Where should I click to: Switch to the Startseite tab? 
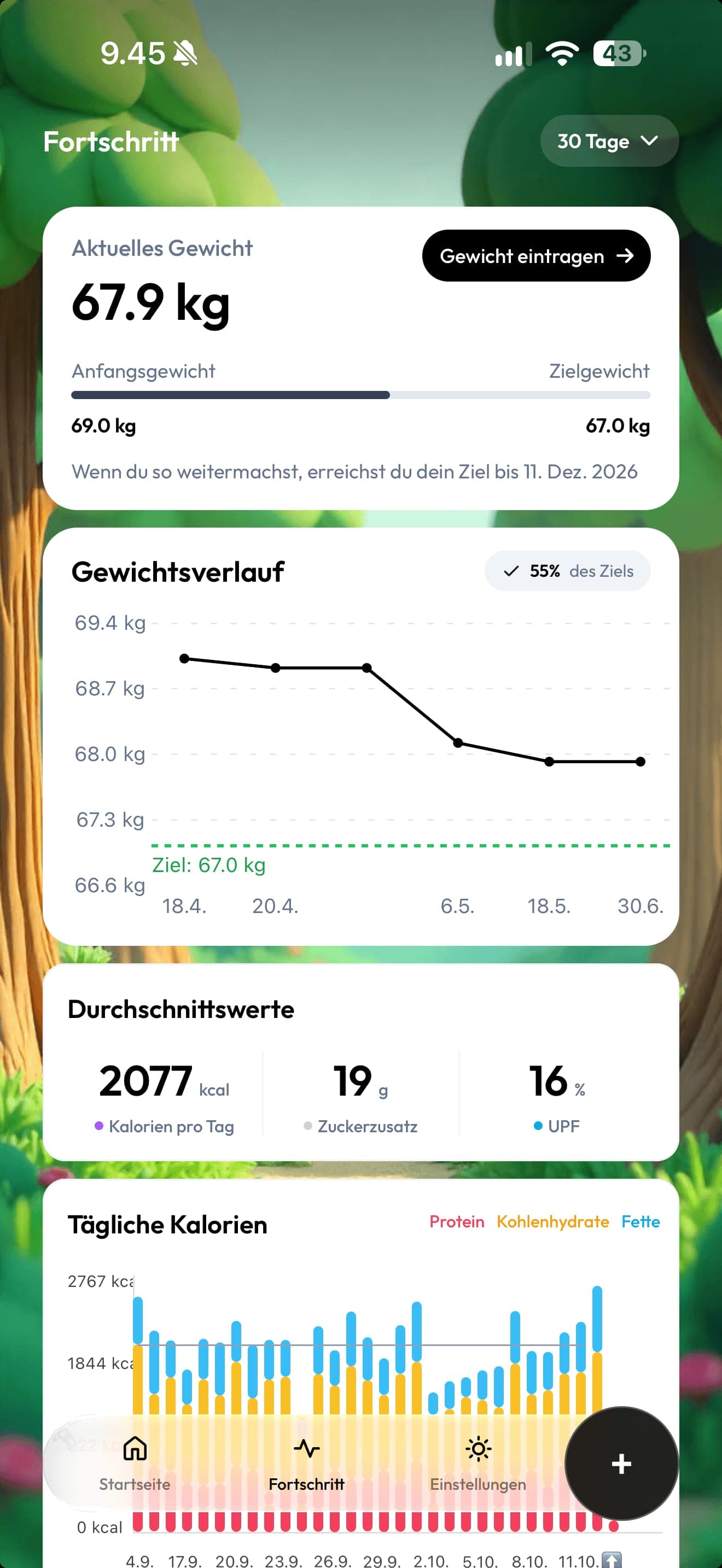[x=135, y=1464]
